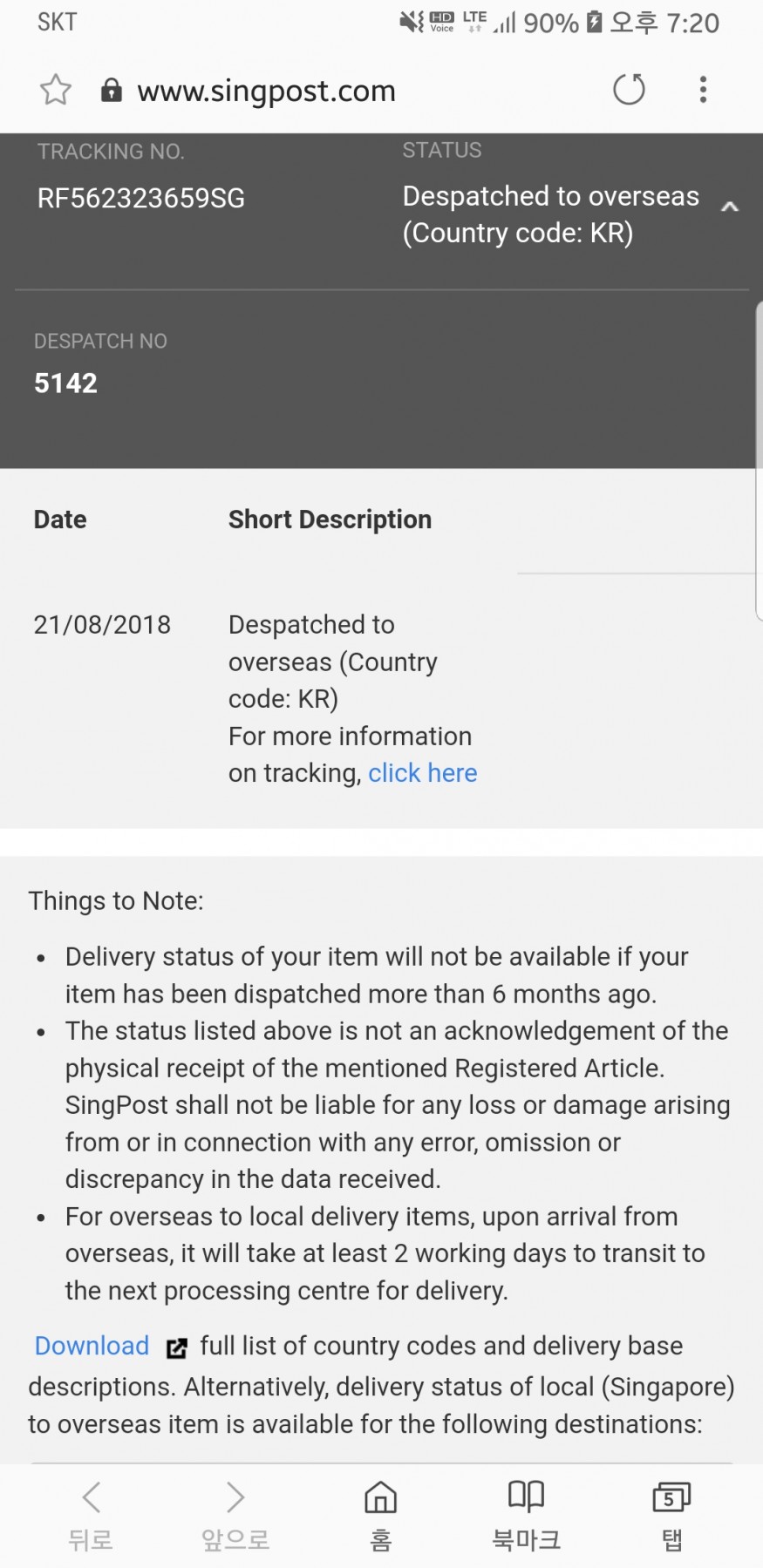The image size is (763, 1568).
Task: Open the browser overflow menu
Action: (x=703, y=89)
